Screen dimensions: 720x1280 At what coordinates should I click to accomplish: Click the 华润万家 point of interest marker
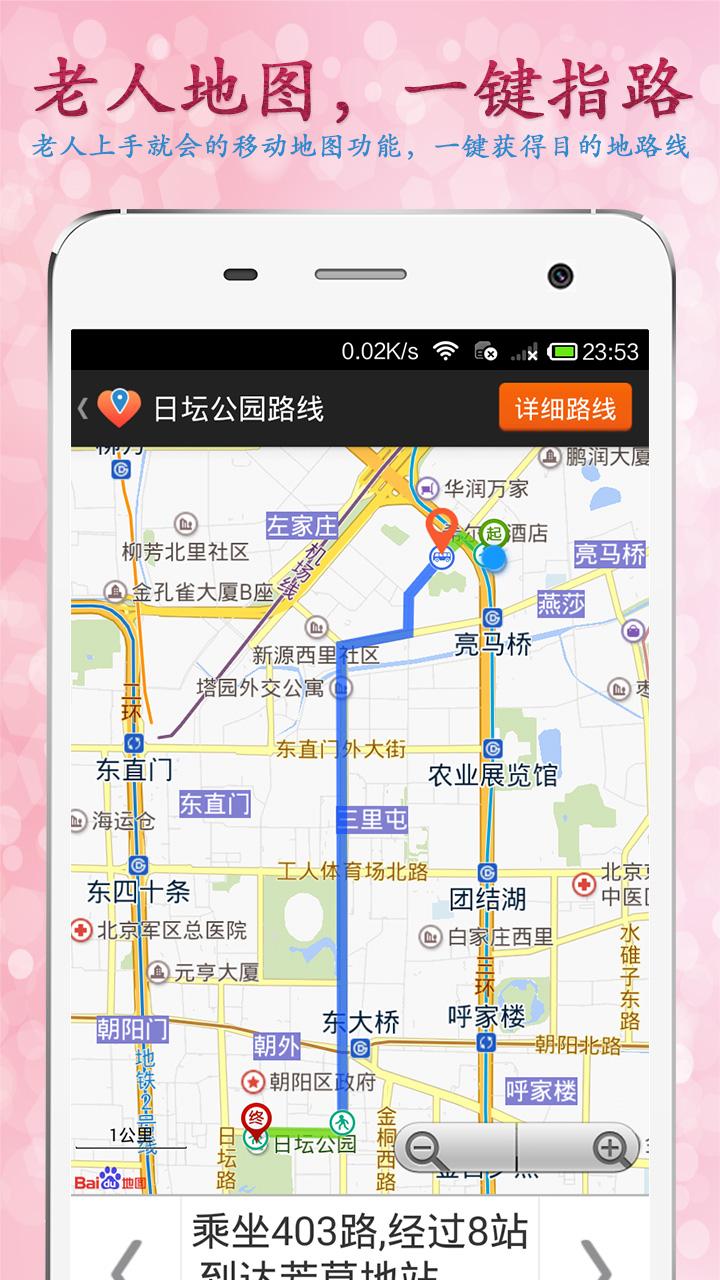428,487
